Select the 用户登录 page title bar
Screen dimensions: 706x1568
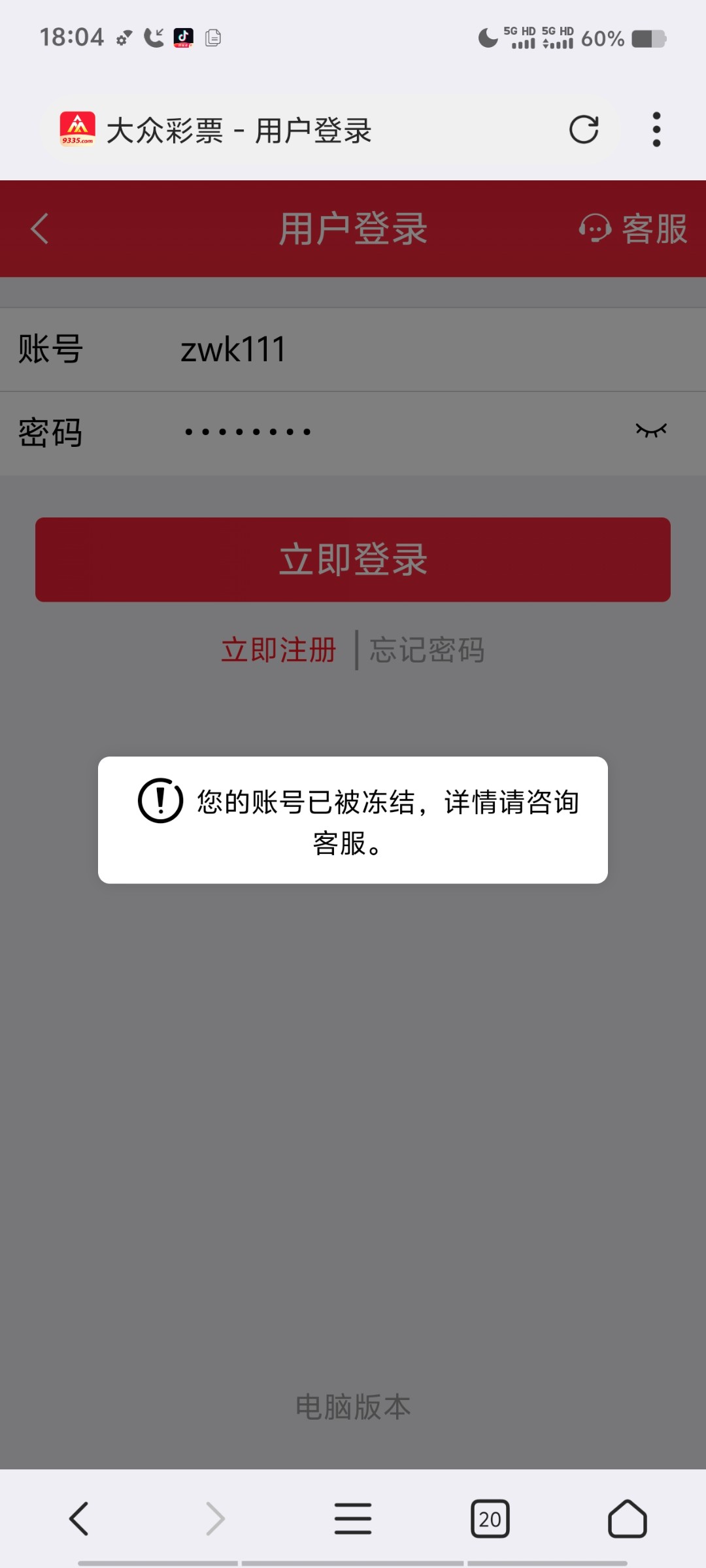[353, 229]
